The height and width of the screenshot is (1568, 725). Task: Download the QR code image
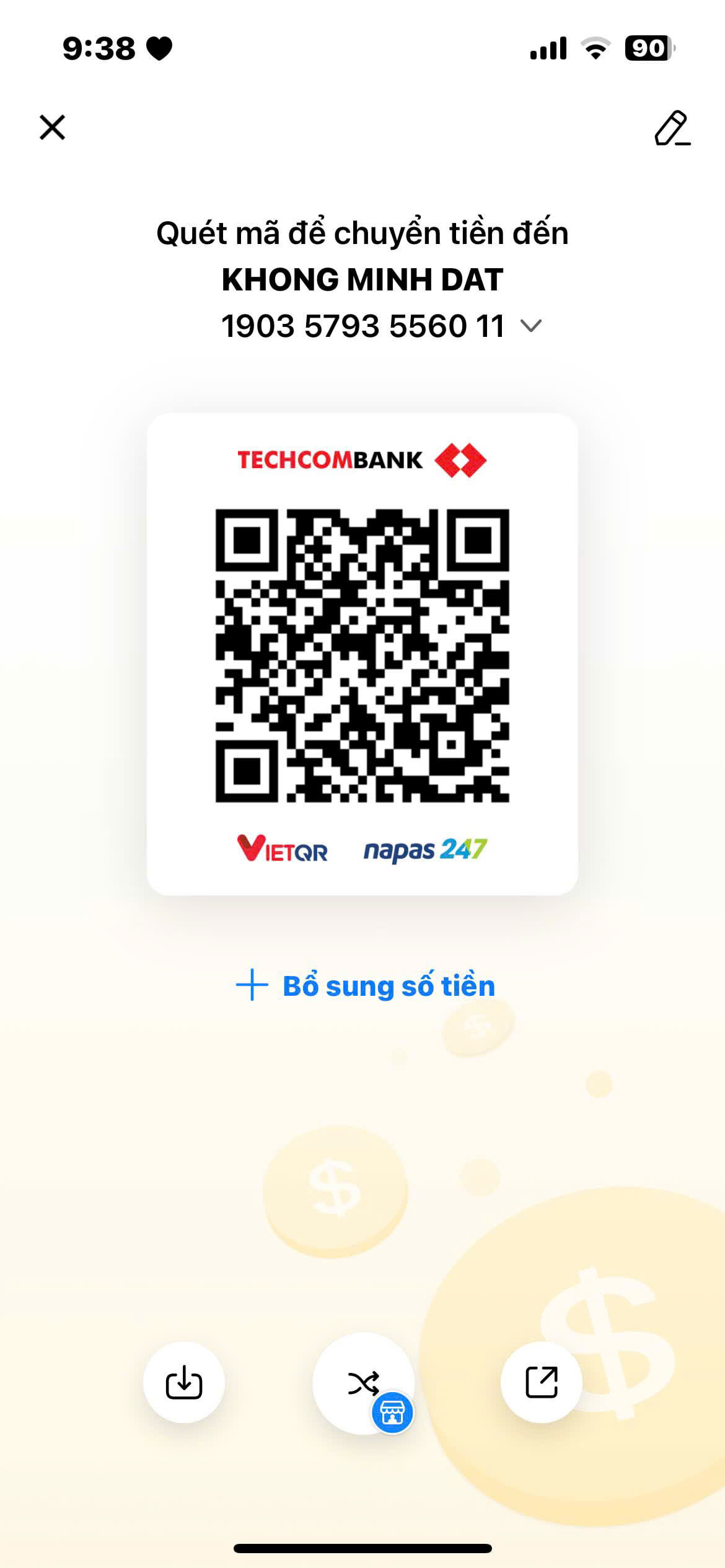coord(184,1382)
